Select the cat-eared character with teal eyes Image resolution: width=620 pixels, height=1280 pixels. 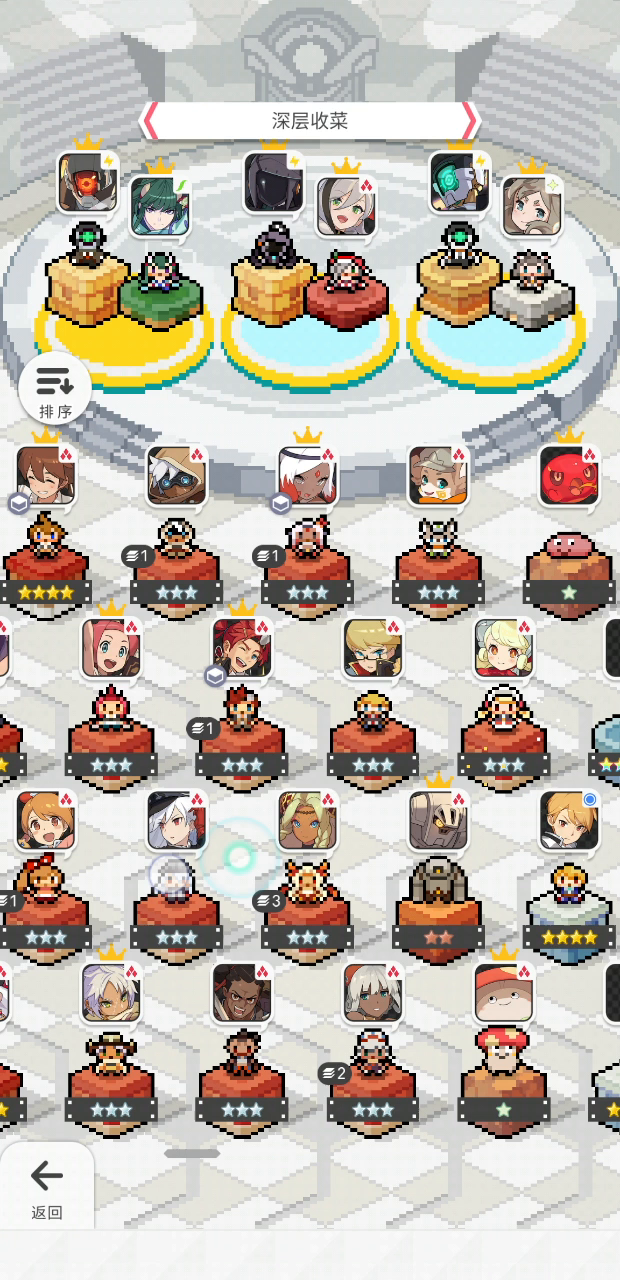click(x=438, y=475)
